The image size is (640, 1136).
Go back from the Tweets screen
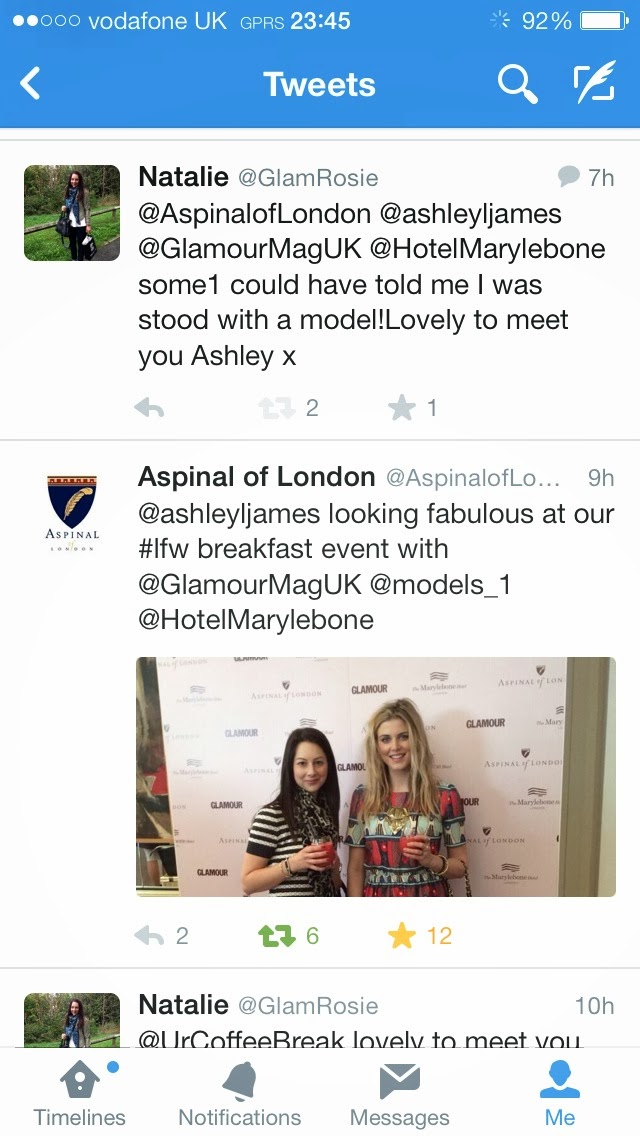point(31,84)
